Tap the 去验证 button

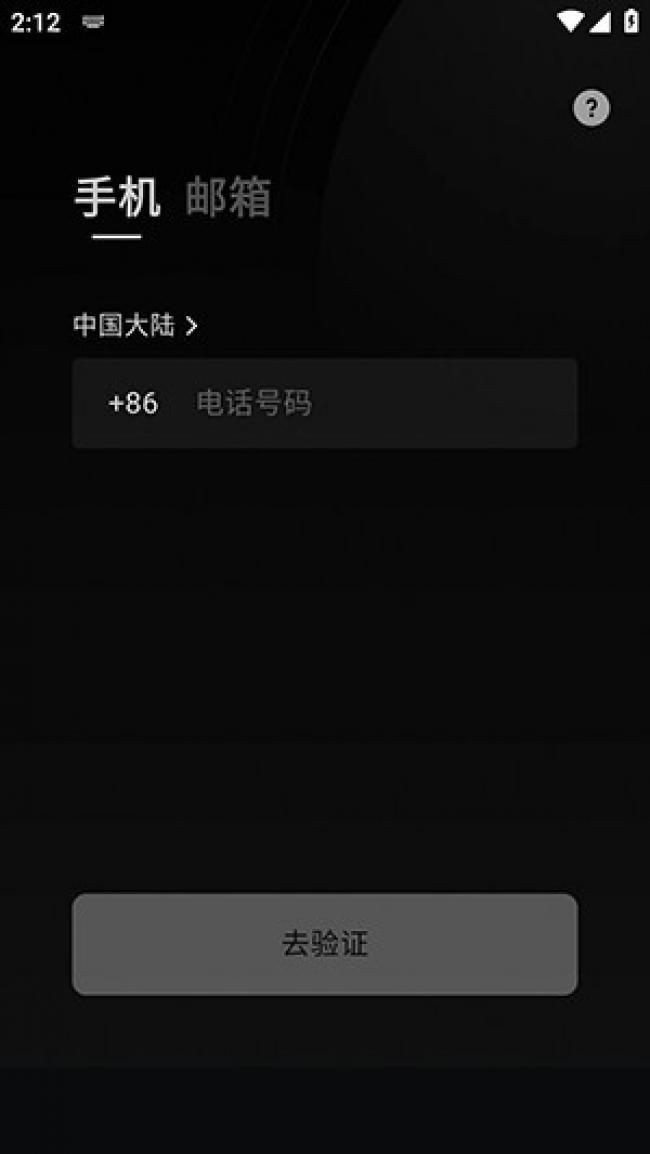coord(325,944)
